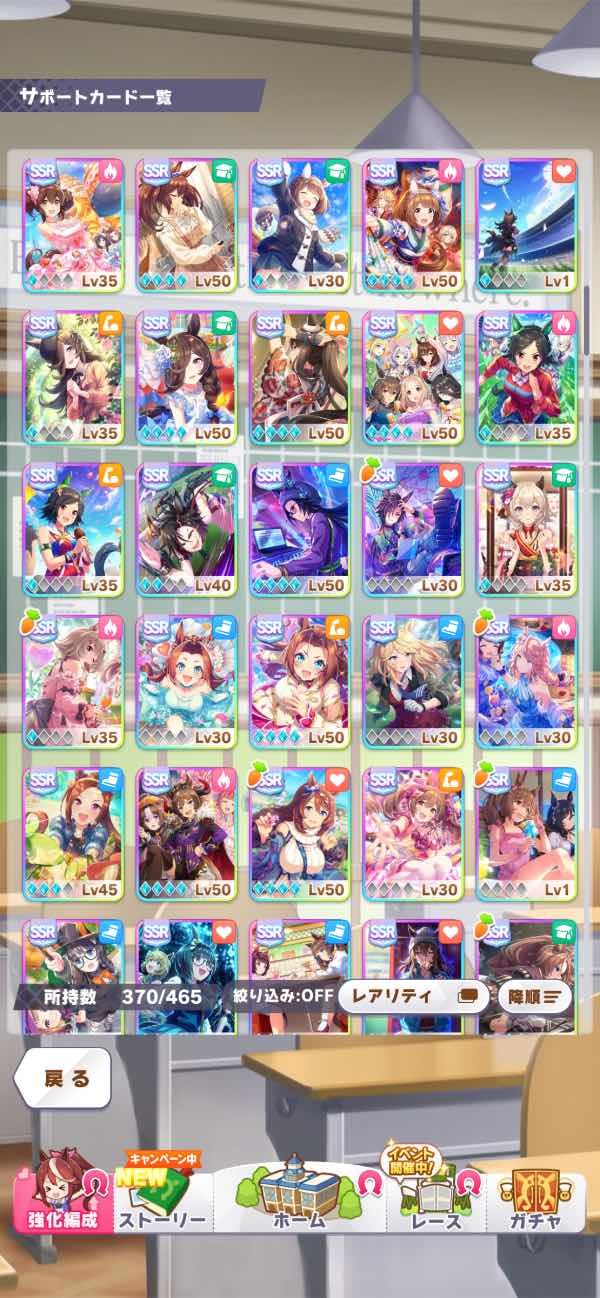Switch to the 強化編成 tab
This screenshot has height=1298, width=600.
click(x=62, y=1198)
